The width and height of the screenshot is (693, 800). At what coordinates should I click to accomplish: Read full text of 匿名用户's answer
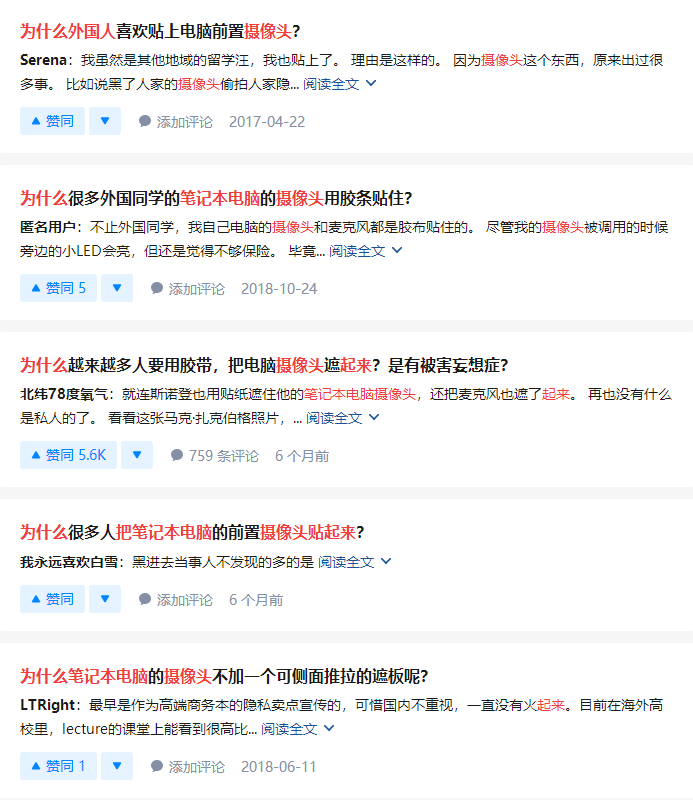(x=365, y=251)
